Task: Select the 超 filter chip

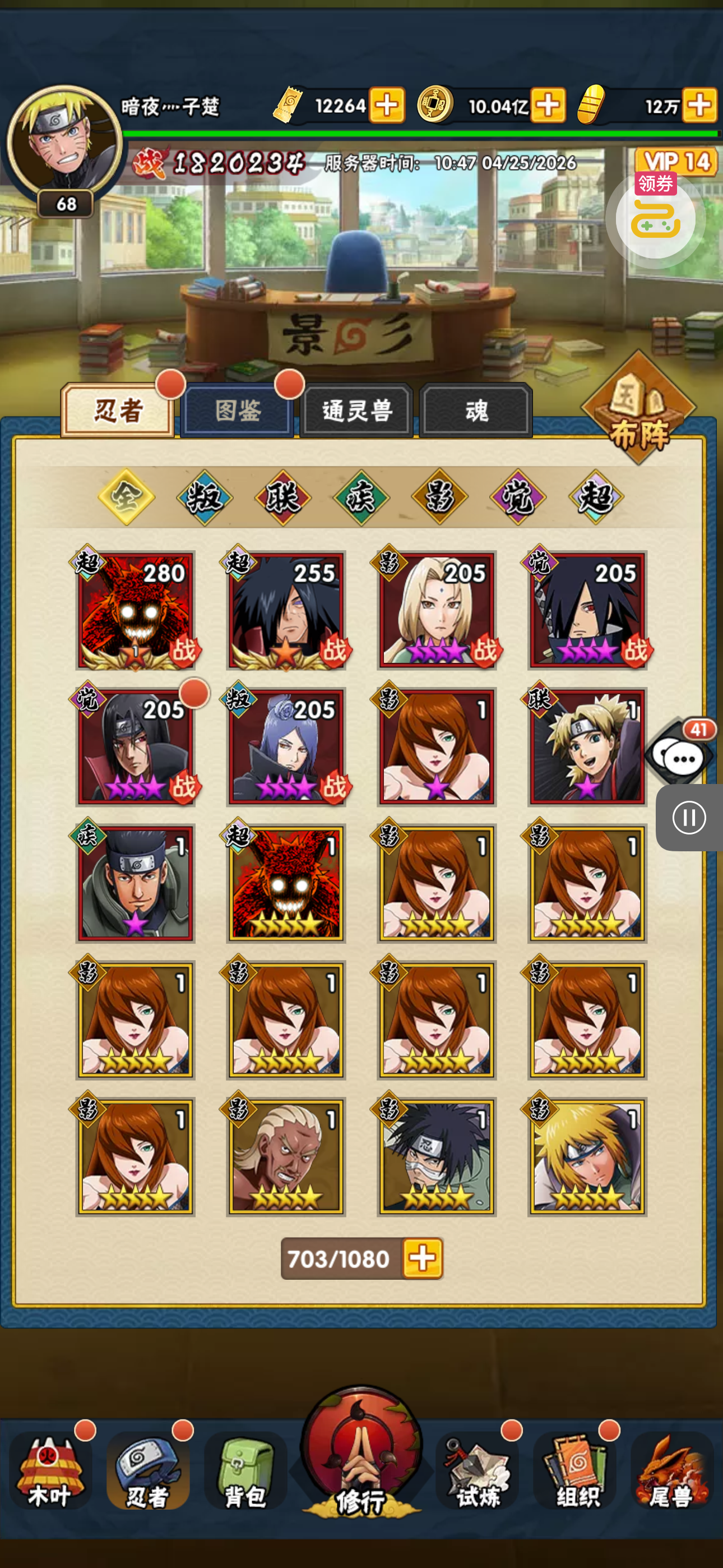Action: tap(596, 498)
